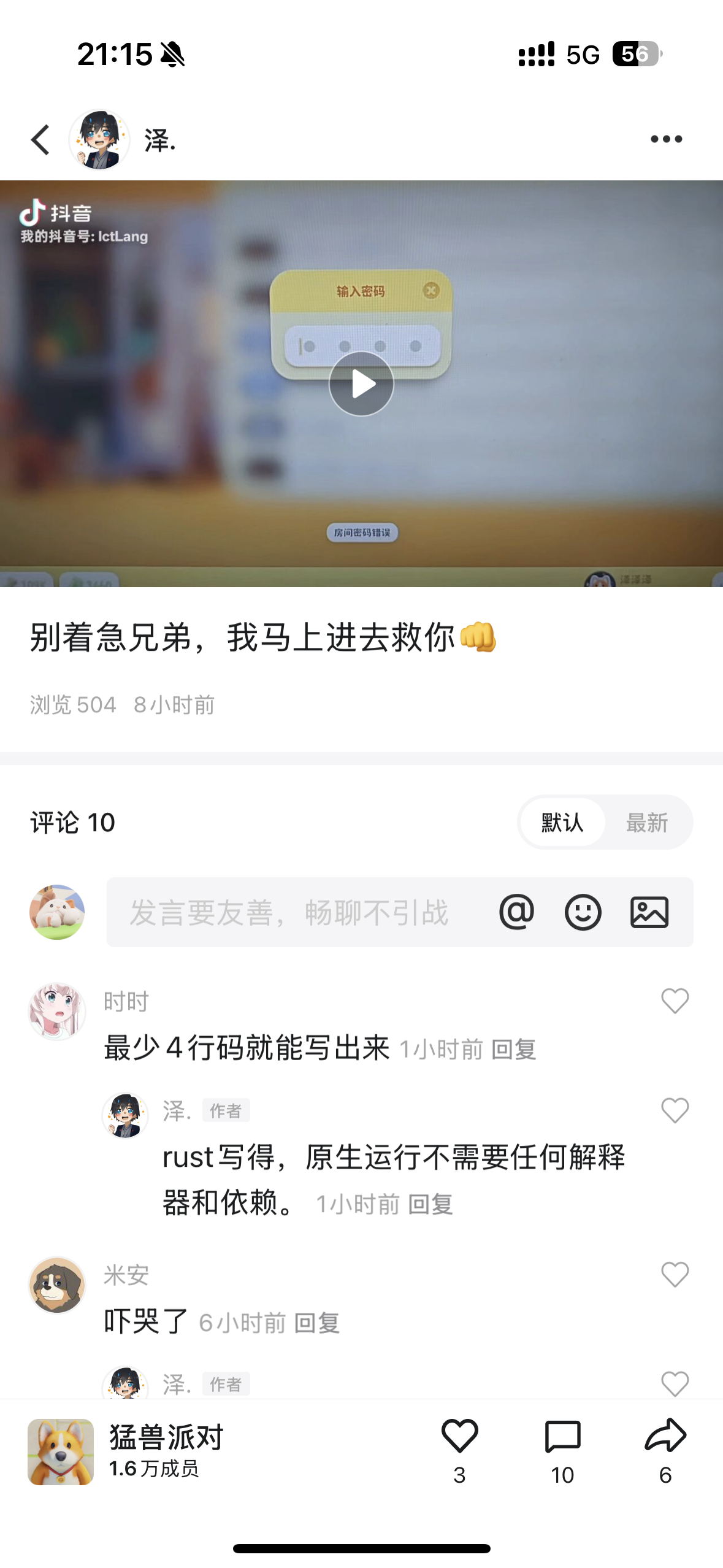Go back using the top-left arrow
This screenshot has width=723, height=1568.
pyautogui.click(x=40, y=140)
